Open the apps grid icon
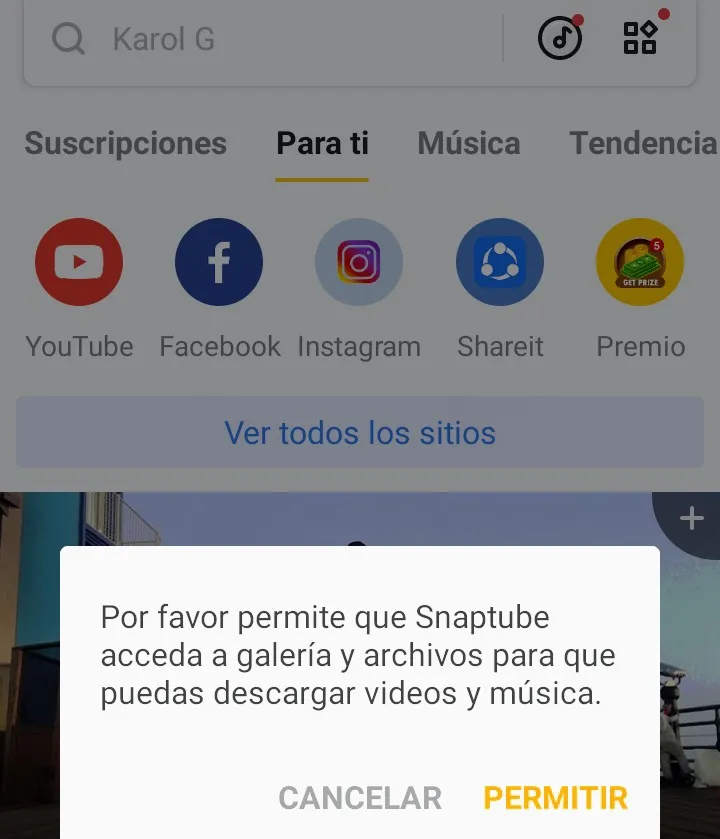 click(x=640, y=39)
